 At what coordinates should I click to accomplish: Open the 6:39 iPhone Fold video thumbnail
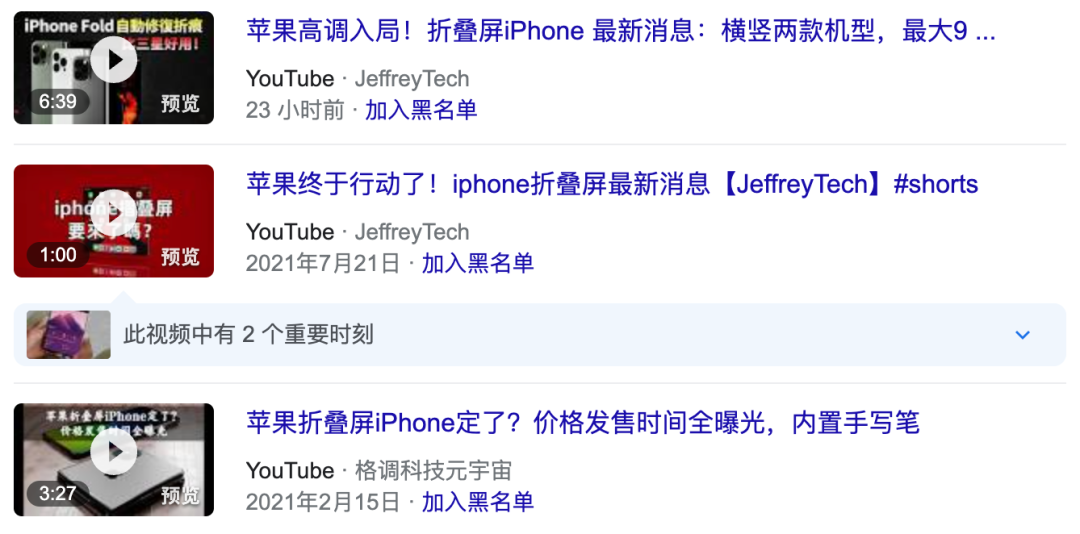point(113,65)
